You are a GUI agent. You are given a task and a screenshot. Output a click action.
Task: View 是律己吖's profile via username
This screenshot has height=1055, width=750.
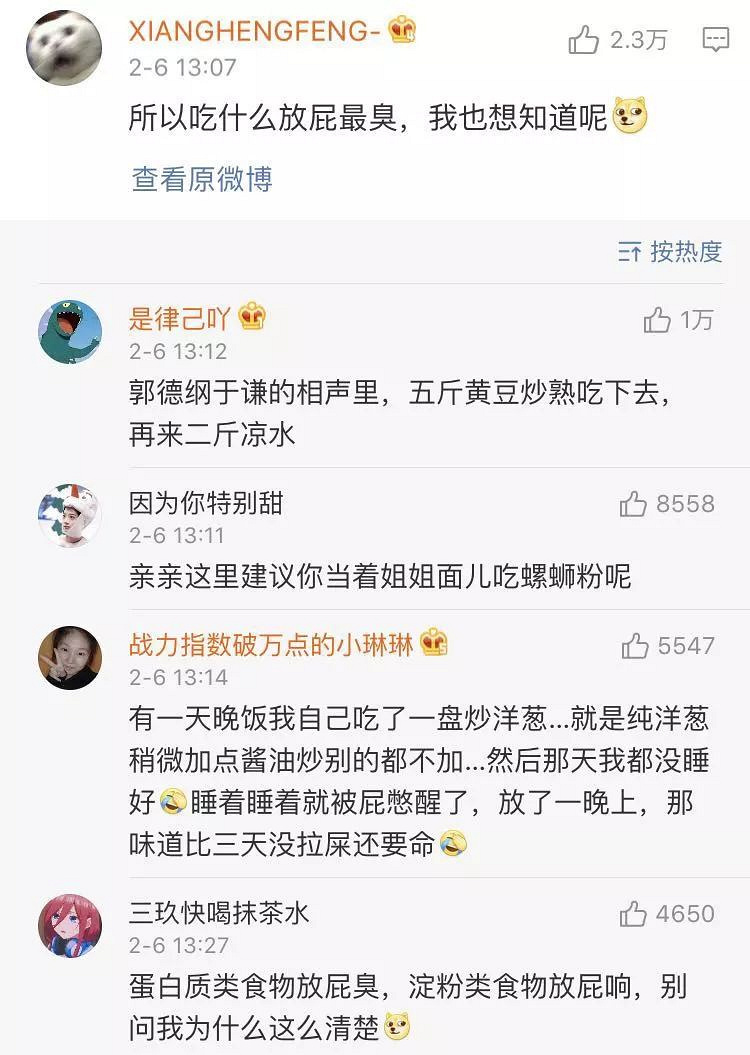[x=180, y=319]
